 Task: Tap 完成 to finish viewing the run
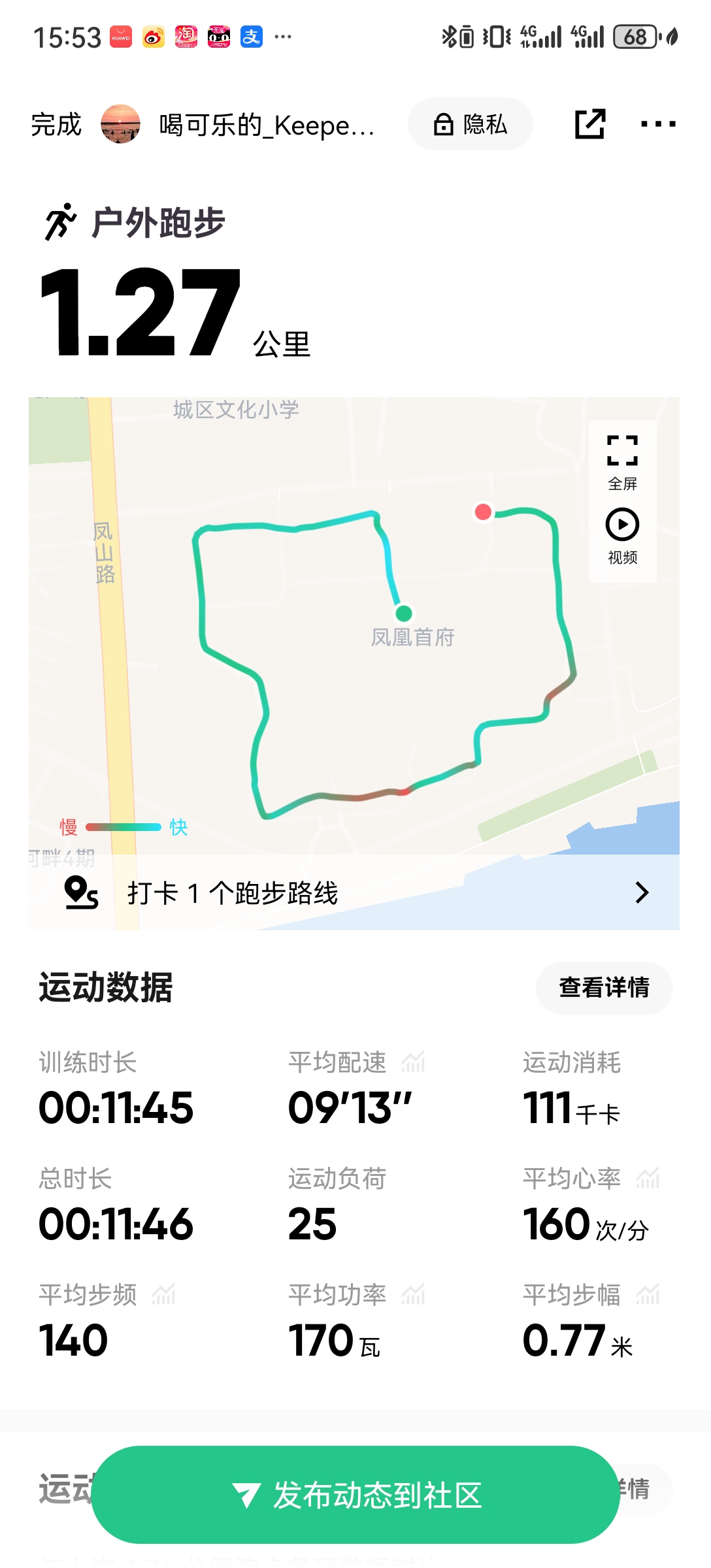(x=56, y=124)
